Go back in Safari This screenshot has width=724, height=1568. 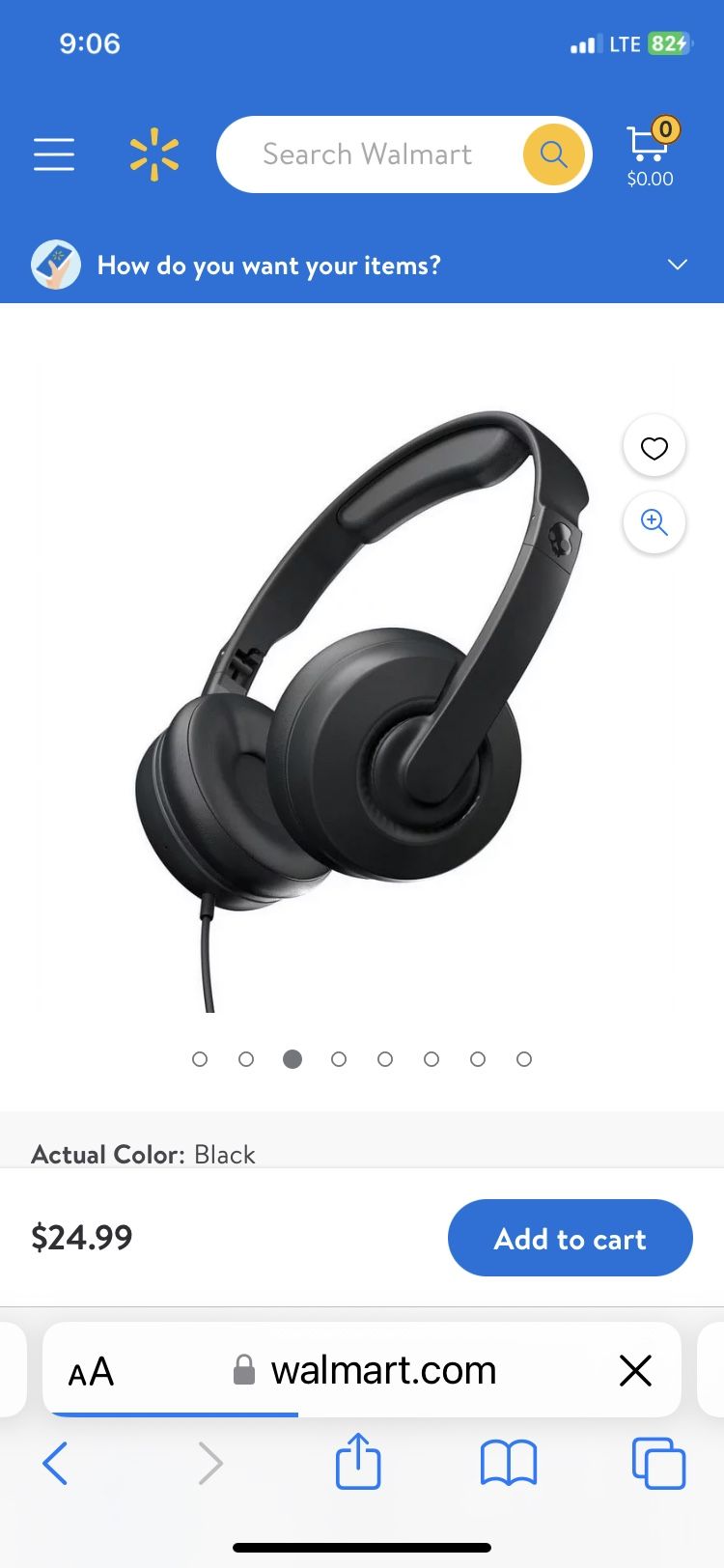(x=56, y=1464)
